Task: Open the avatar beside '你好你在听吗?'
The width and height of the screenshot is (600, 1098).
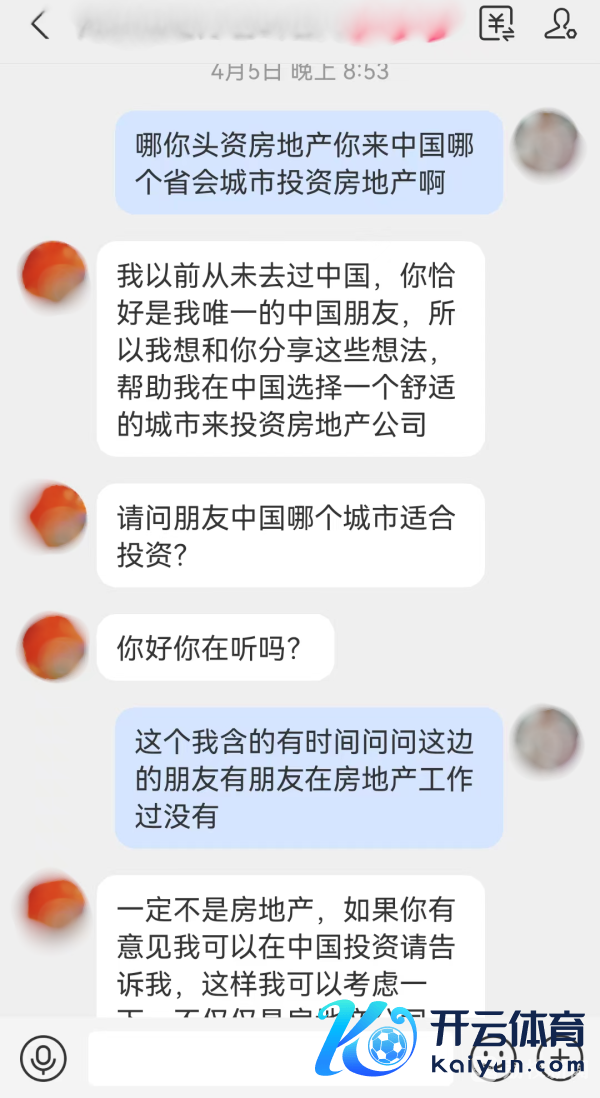Action: pos(54,647)
